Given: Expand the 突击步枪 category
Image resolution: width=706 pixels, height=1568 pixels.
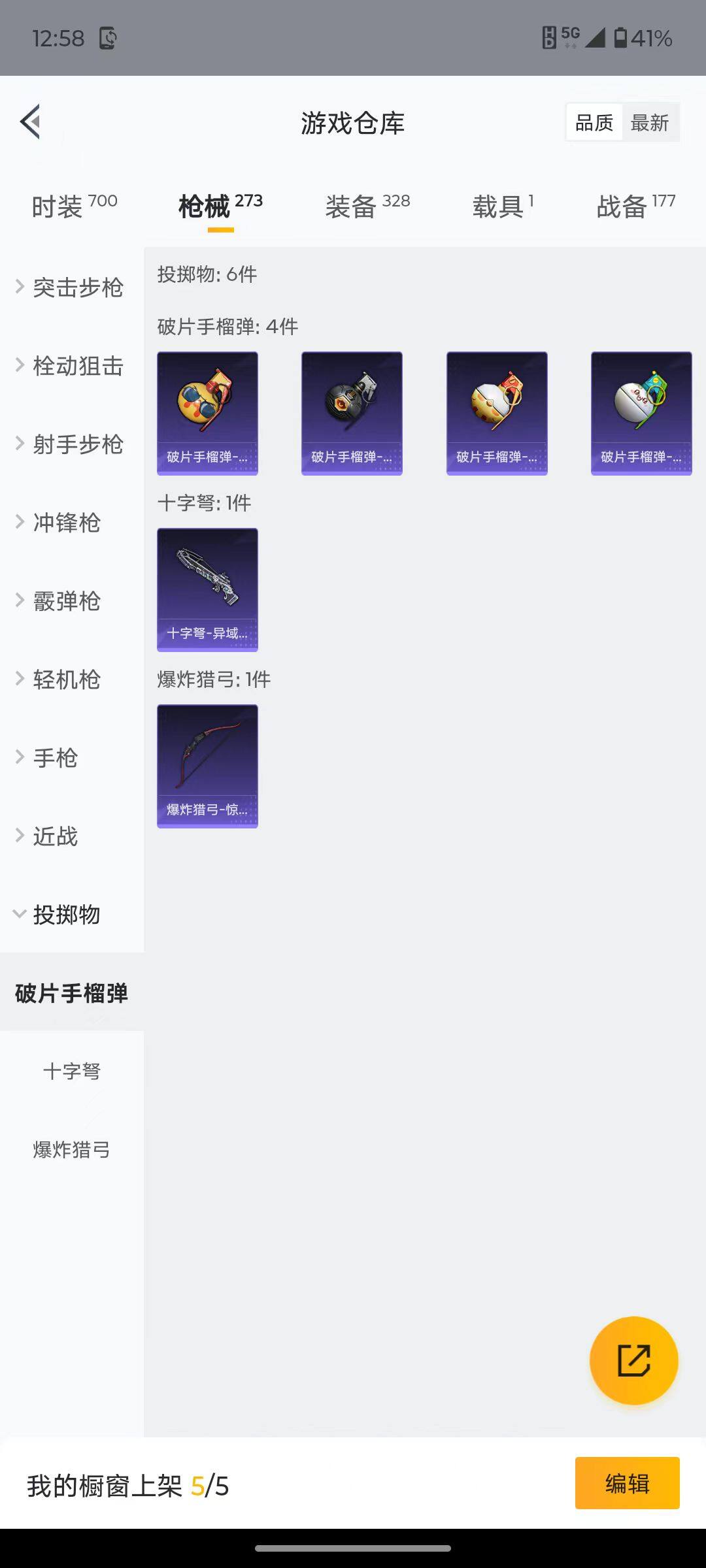Looking at the screenshot, I should tap(78, 287).
